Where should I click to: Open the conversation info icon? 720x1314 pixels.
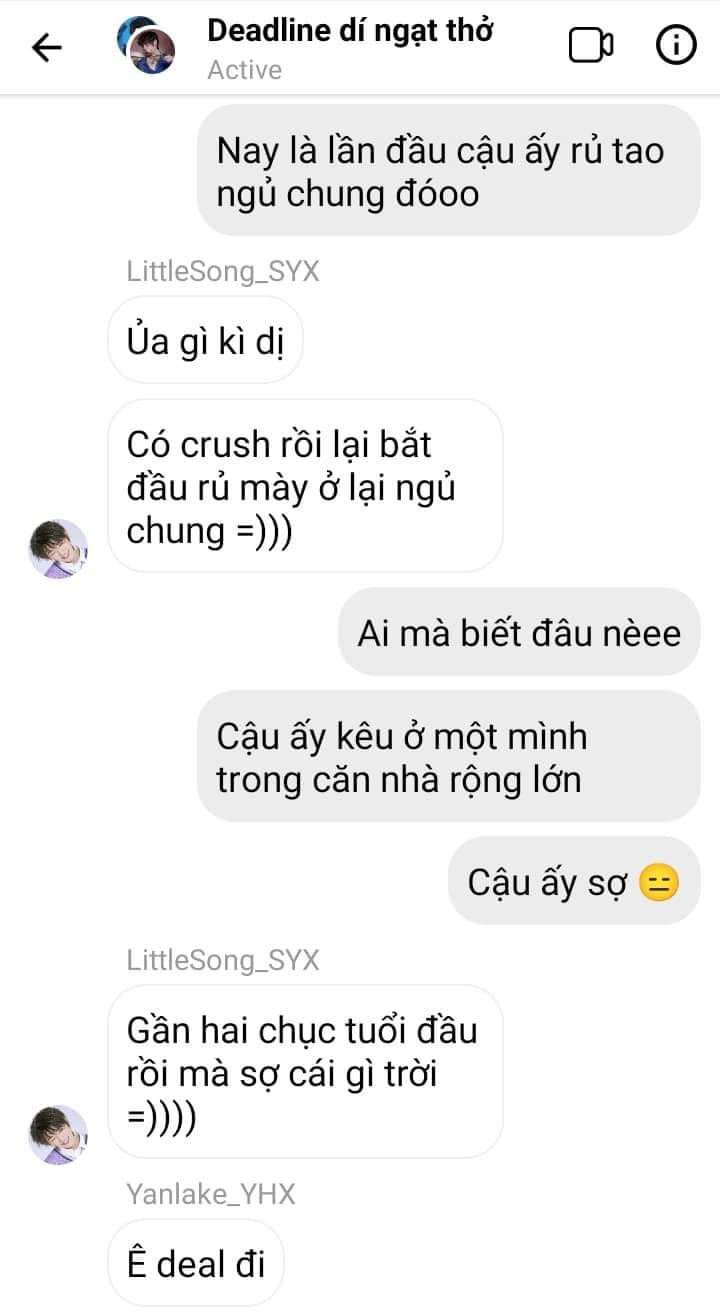(675, 45)
